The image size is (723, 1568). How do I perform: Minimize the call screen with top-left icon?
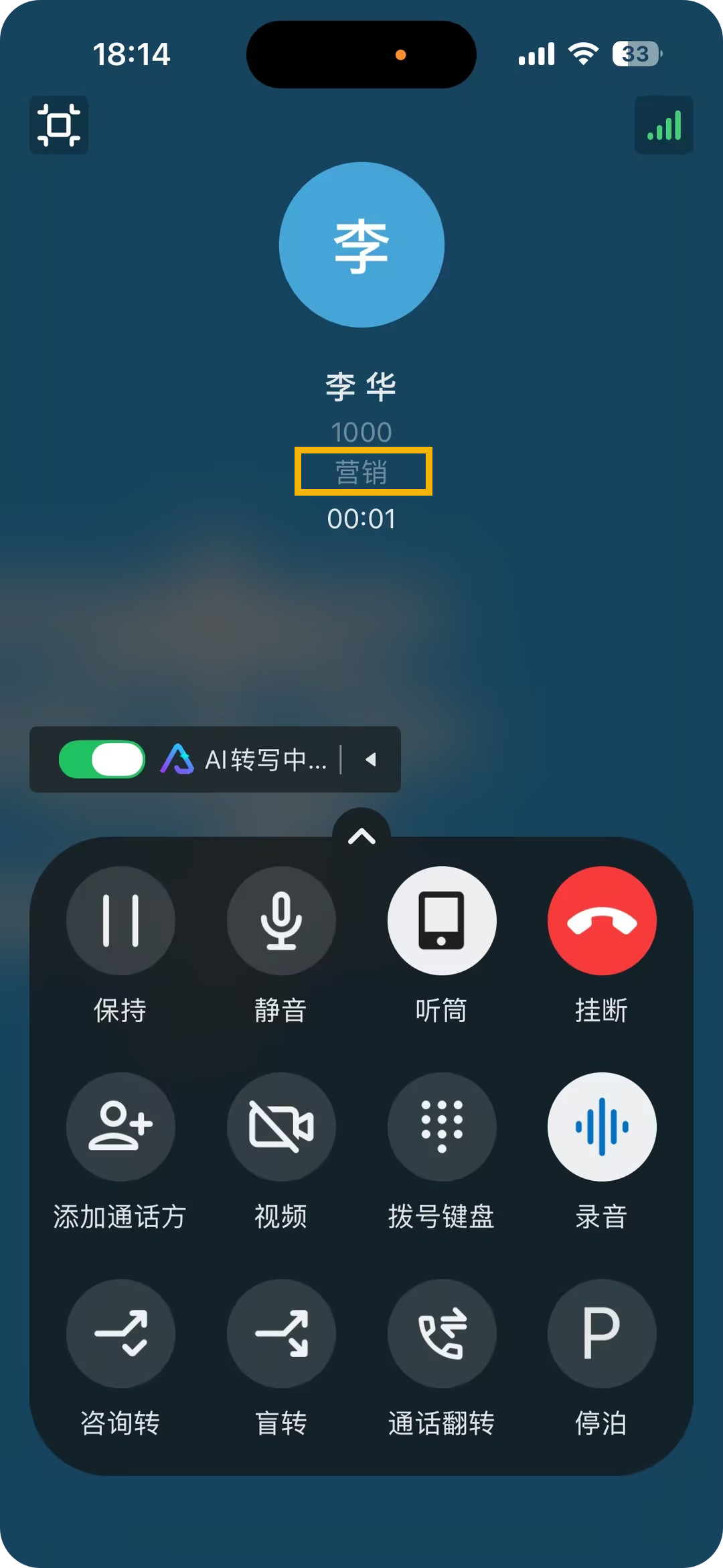click(x=59, y=125)
